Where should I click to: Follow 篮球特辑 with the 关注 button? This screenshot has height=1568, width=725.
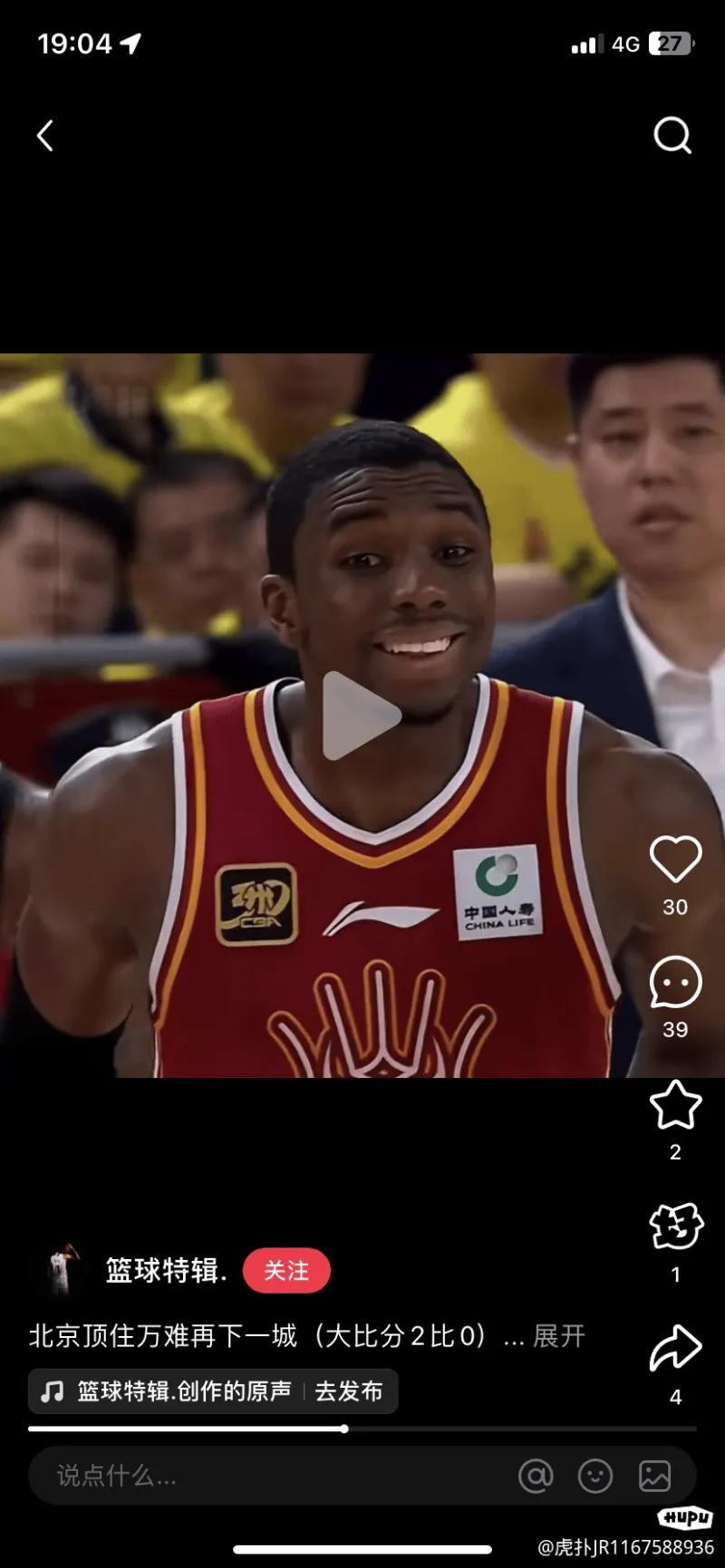click(x=286, y=1271)
